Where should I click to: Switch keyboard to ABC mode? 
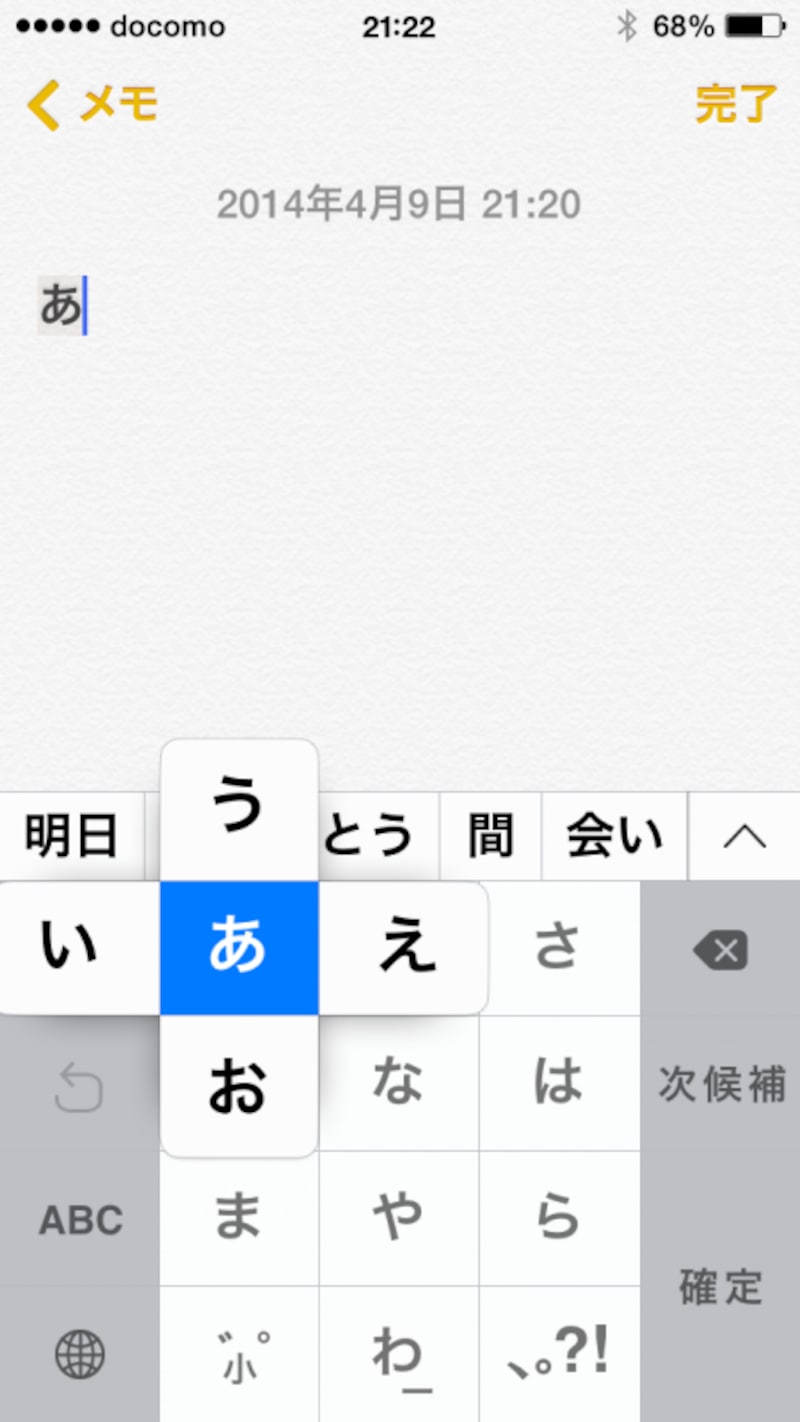click(80, 1219)
